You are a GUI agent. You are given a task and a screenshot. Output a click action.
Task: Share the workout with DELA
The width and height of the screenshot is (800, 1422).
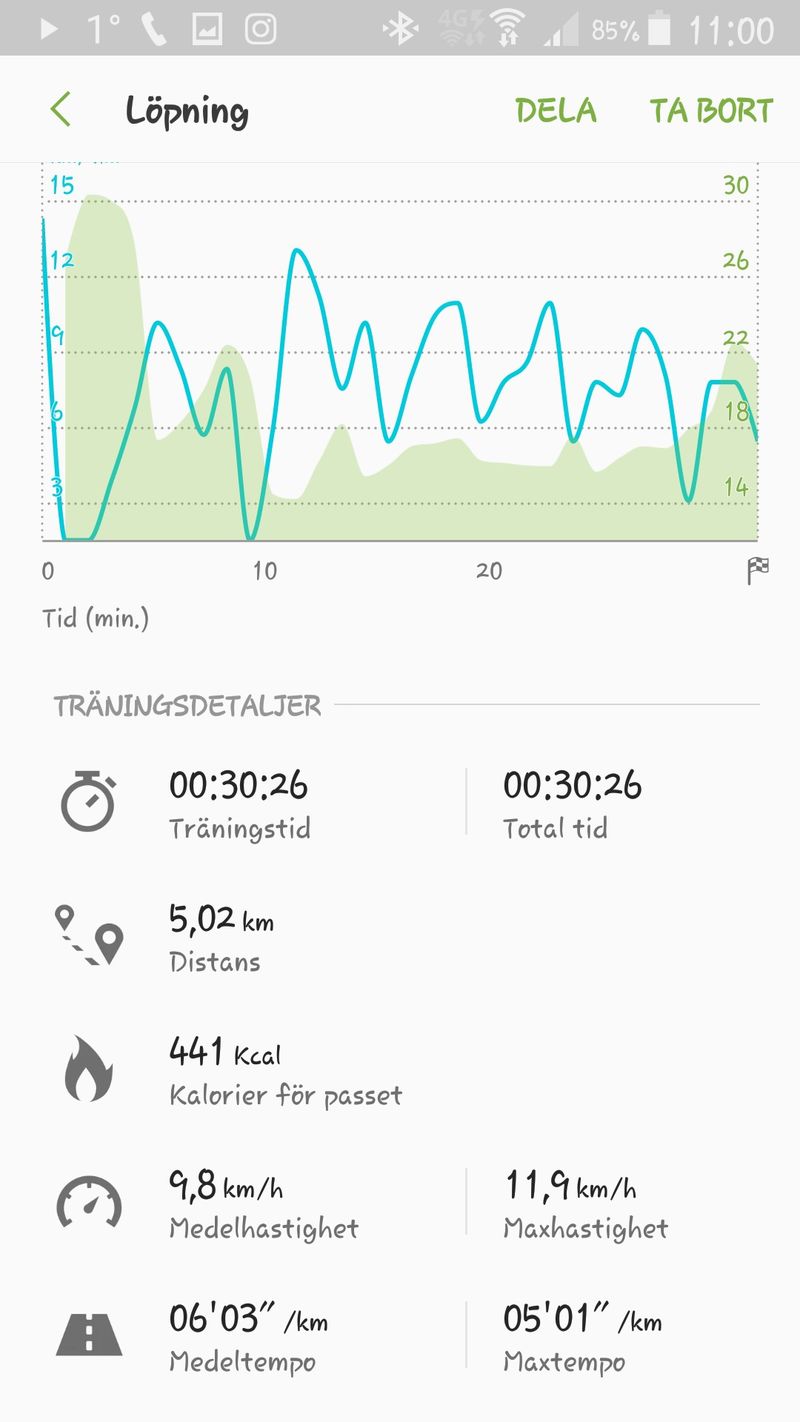pyautogui.click(x=556, y=110)
